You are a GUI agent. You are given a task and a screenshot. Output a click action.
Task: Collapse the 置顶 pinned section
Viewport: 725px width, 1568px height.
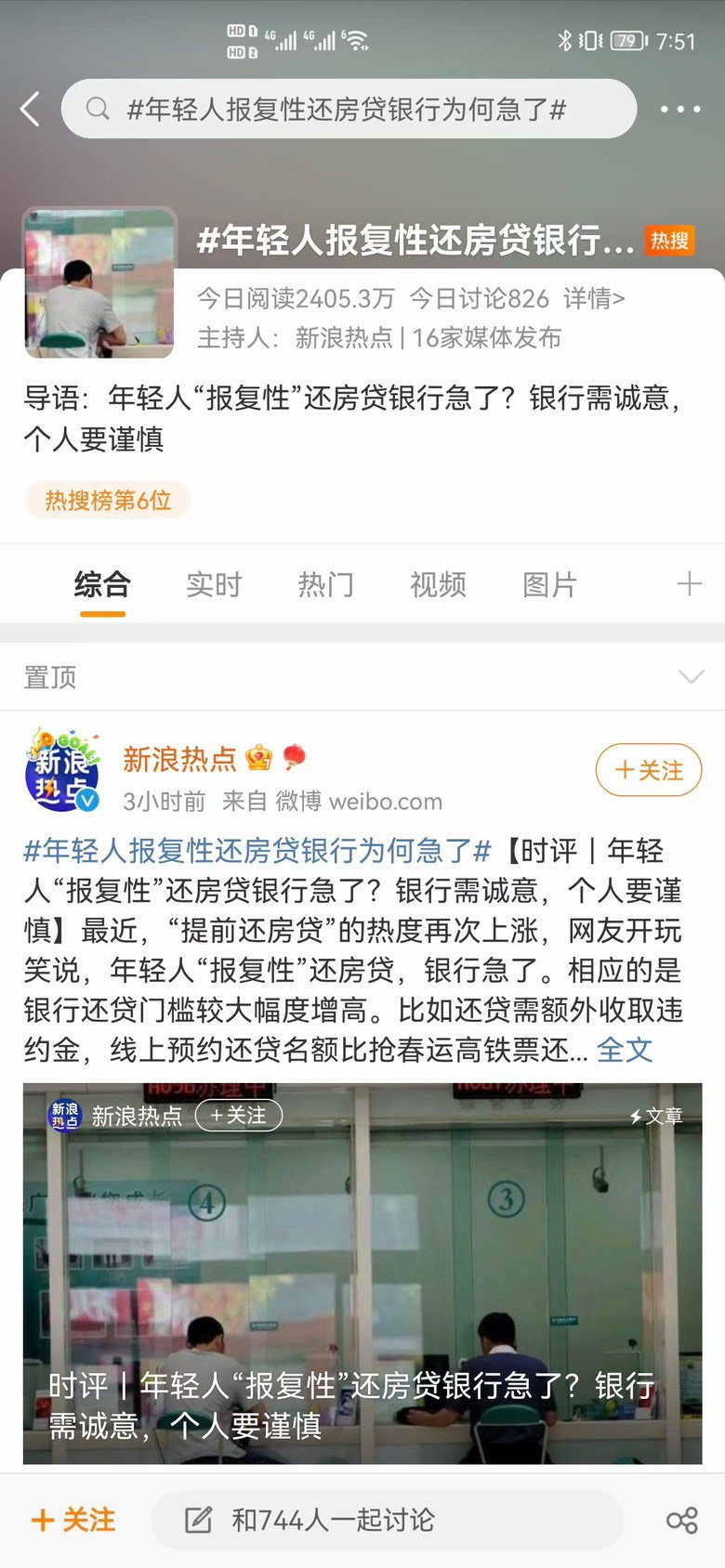691,677
